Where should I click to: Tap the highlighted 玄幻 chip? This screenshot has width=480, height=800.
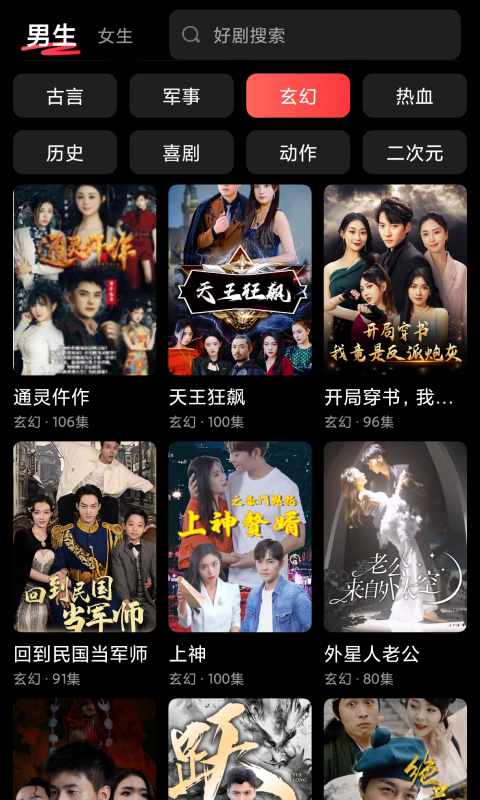coord(298,95)
